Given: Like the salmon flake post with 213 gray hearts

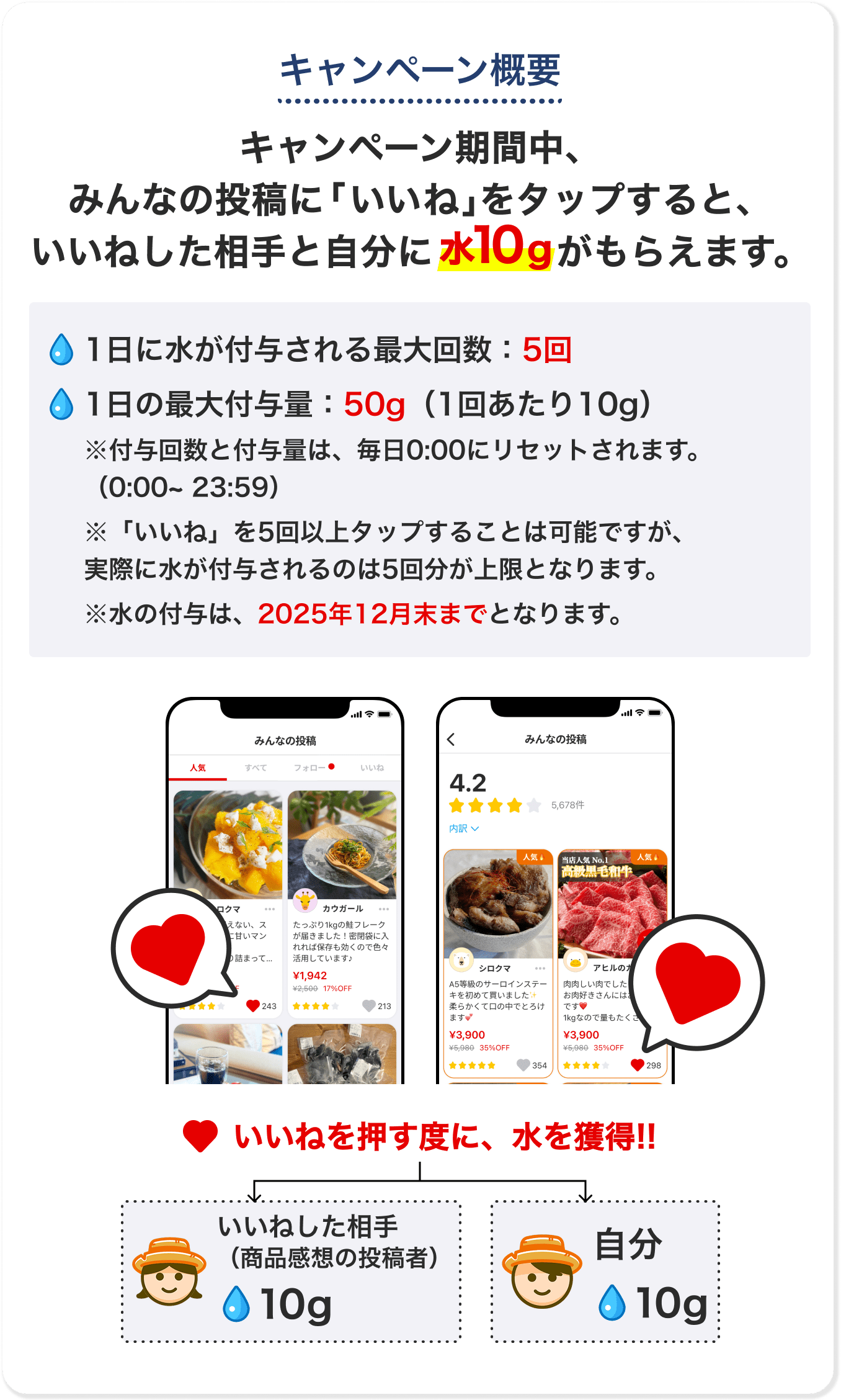Looking at the screenshot, I should [368, 1006].
